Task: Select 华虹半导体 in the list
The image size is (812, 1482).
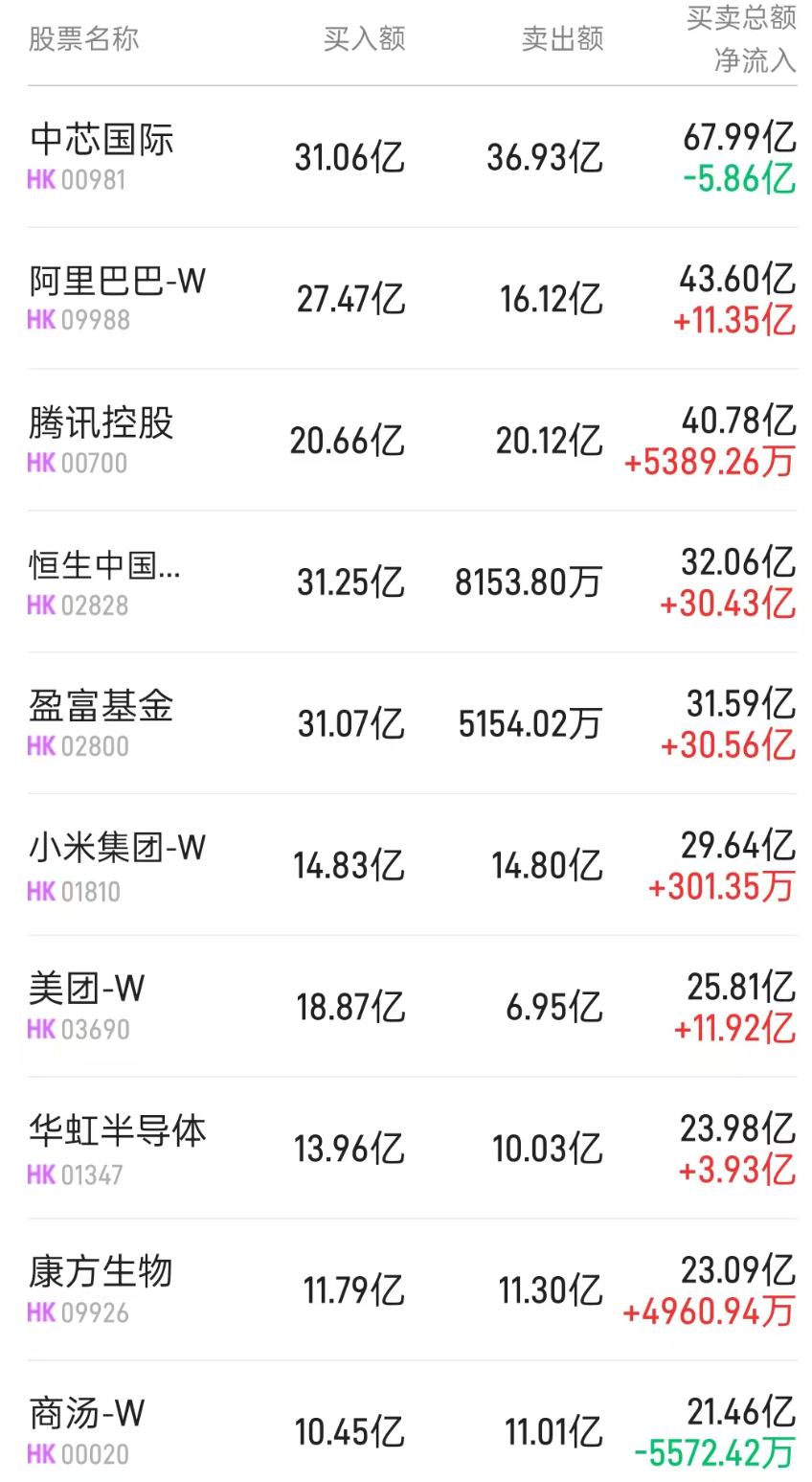Action: [x=117, y=1131]
